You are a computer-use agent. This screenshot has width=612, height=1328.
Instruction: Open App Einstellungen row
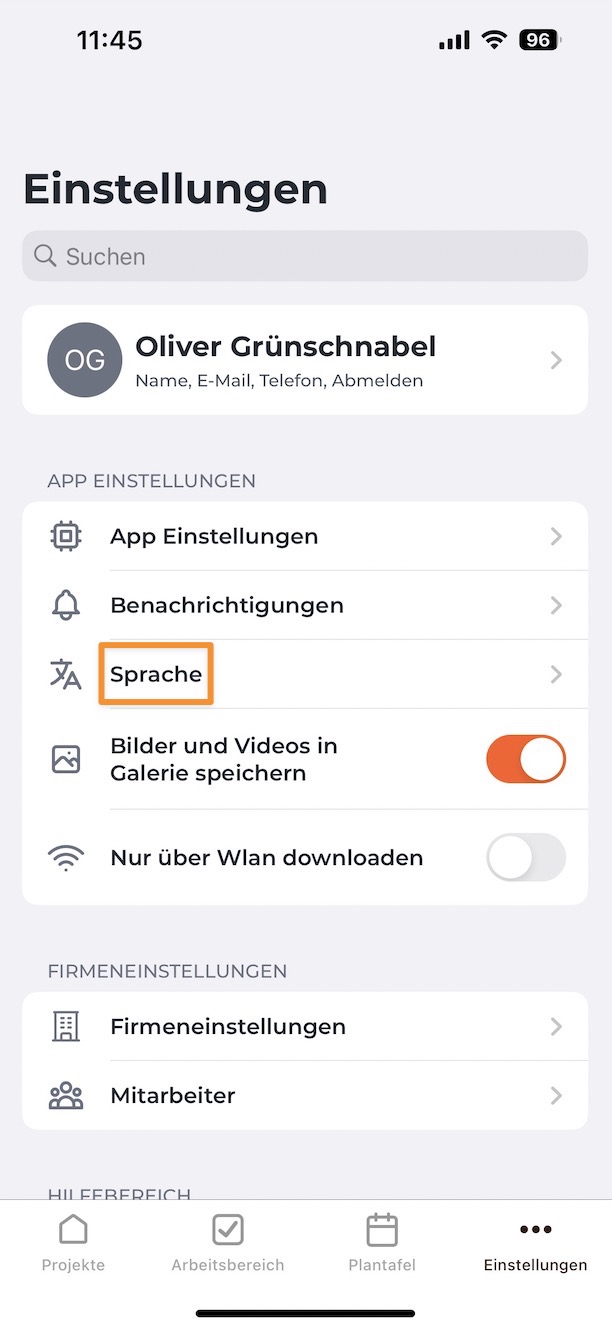pyautogui.click(x=304, y=537)
